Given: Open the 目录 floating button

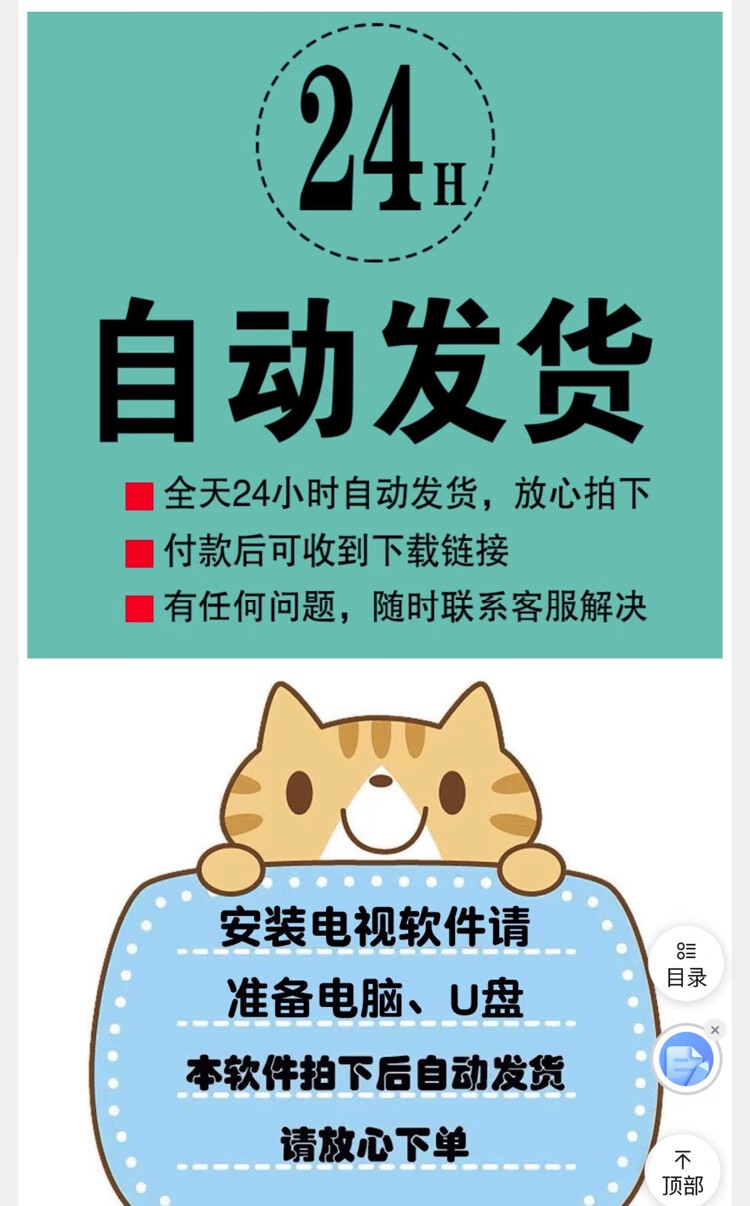Looking at the screenshot, I should [686, 964].
